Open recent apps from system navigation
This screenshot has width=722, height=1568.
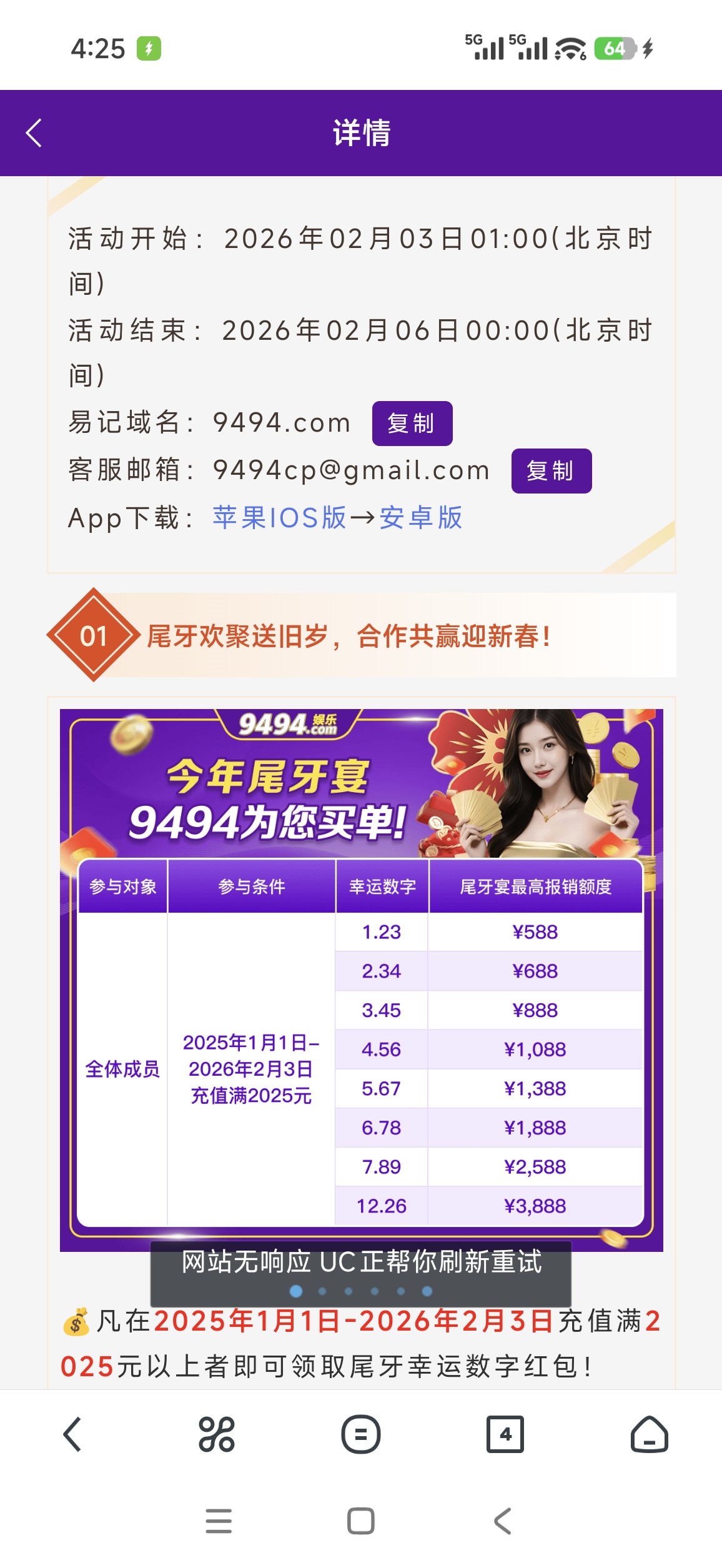(x=219, y=1521)
